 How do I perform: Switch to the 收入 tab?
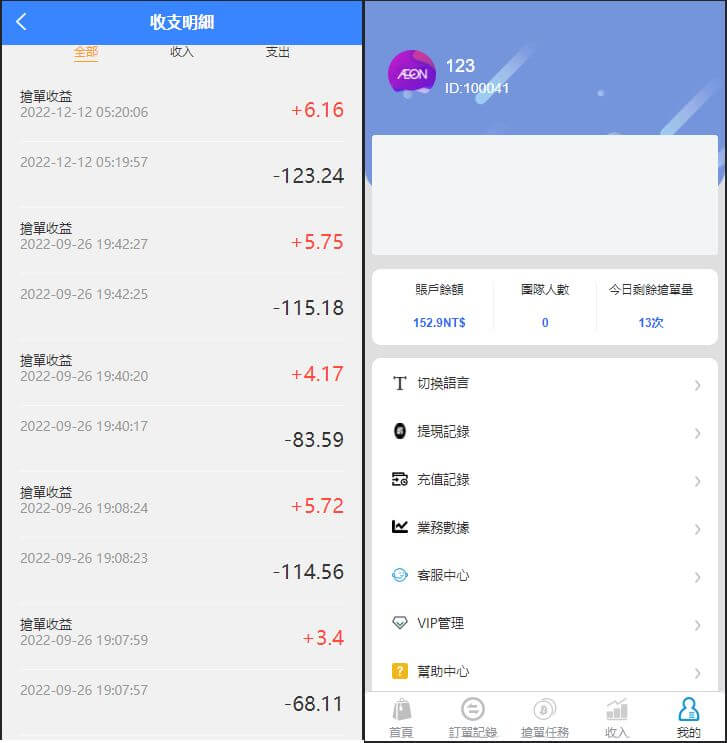(x=182, y=52)
